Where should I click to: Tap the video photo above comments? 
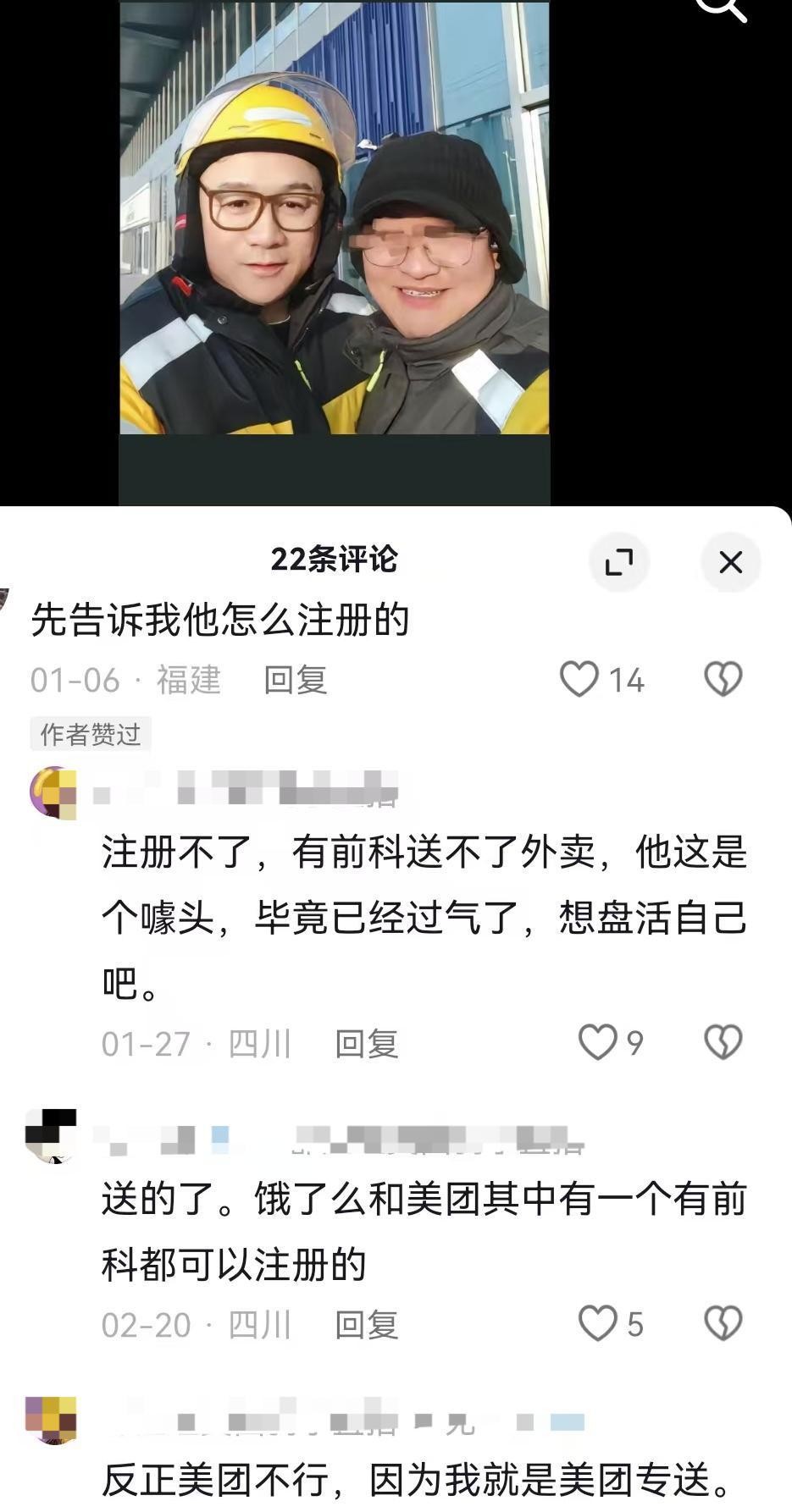click(x=334, y=220)
